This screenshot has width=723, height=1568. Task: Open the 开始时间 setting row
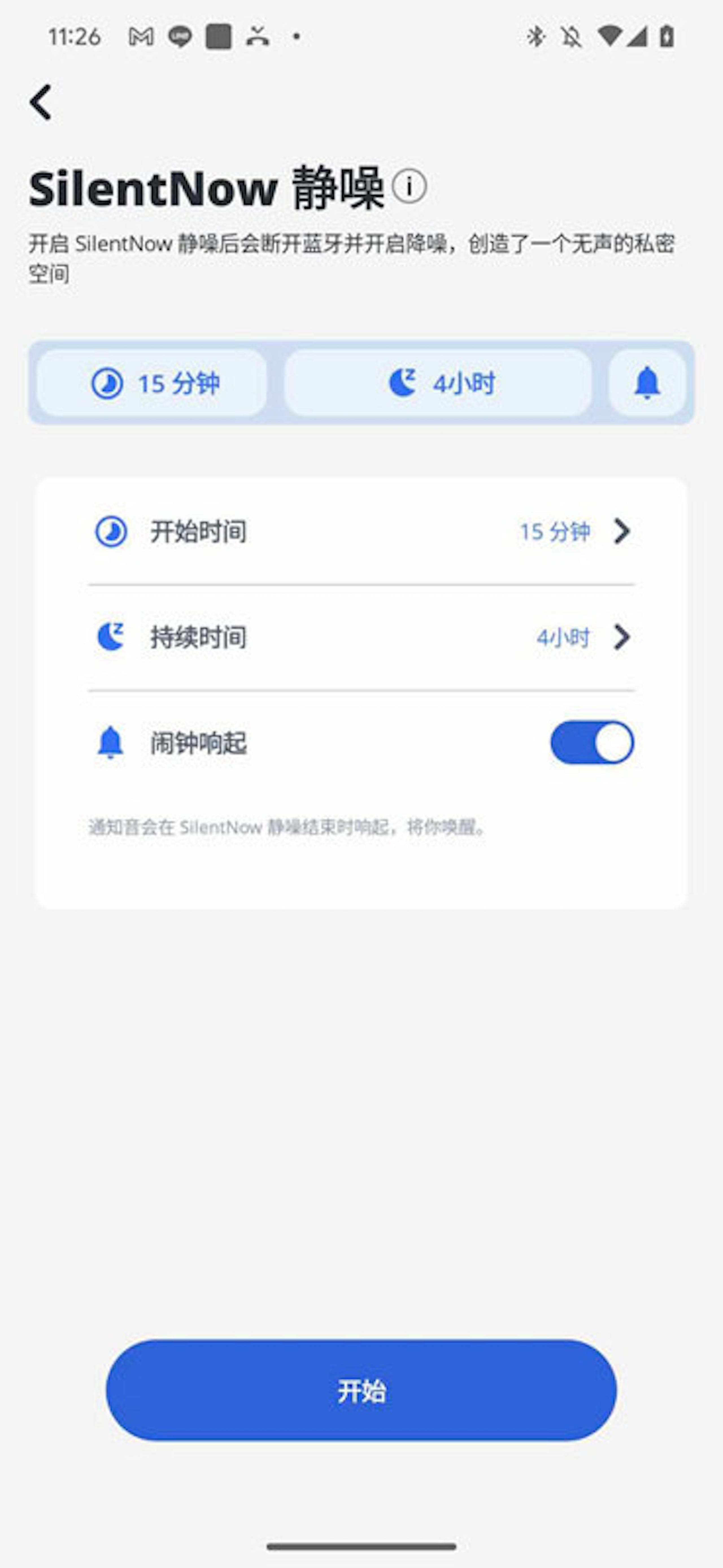pos(361,531)
